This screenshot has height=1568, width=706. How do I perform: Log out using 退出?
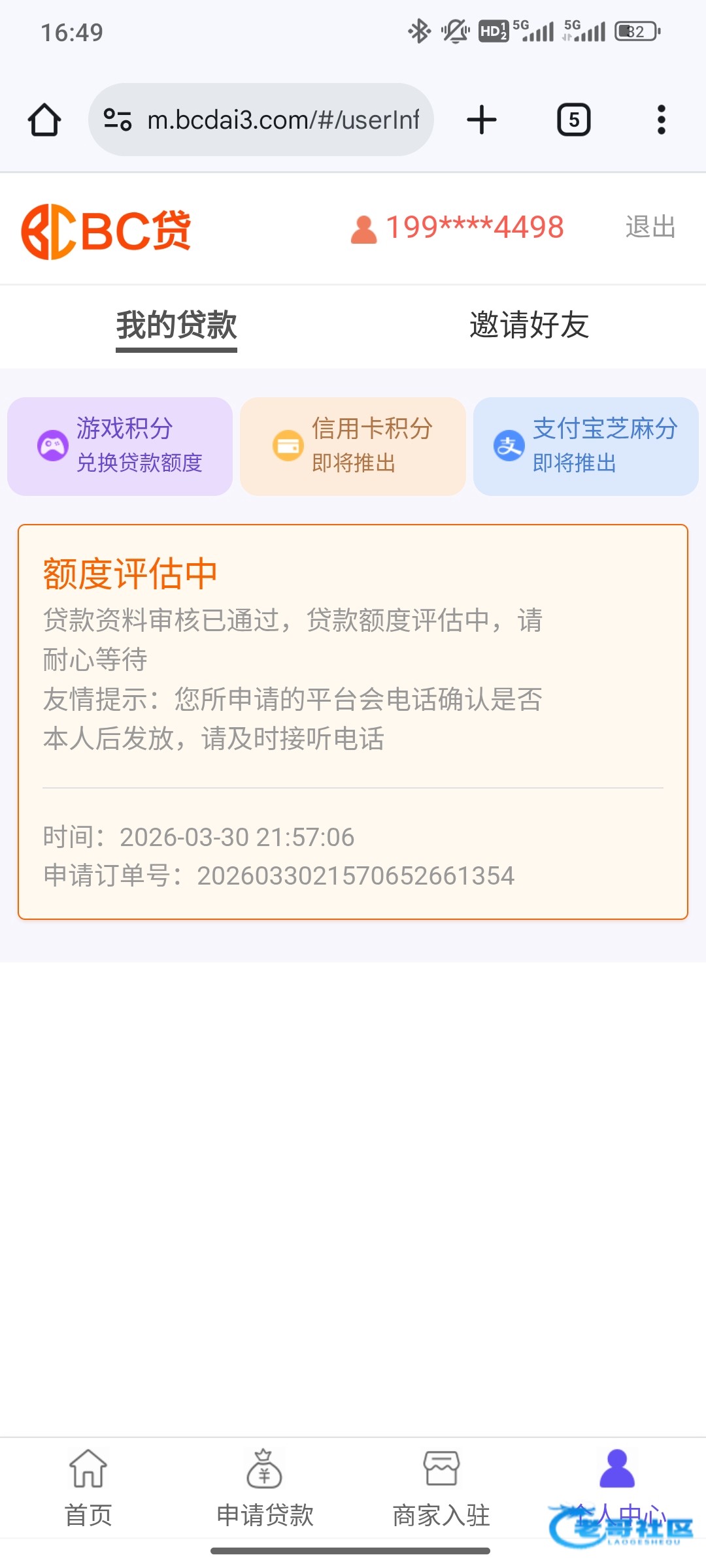tap(650, 227)
